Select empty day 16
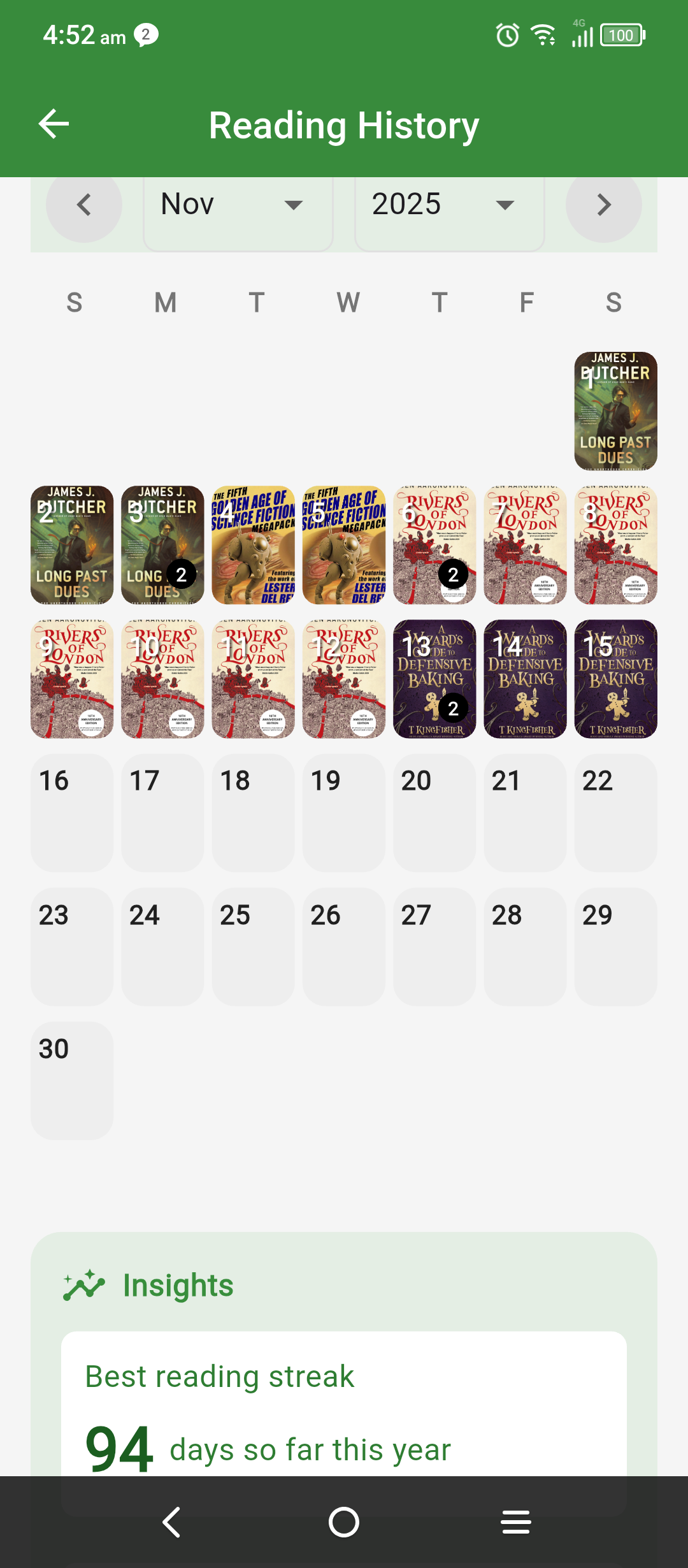 [x=72, y=813]
